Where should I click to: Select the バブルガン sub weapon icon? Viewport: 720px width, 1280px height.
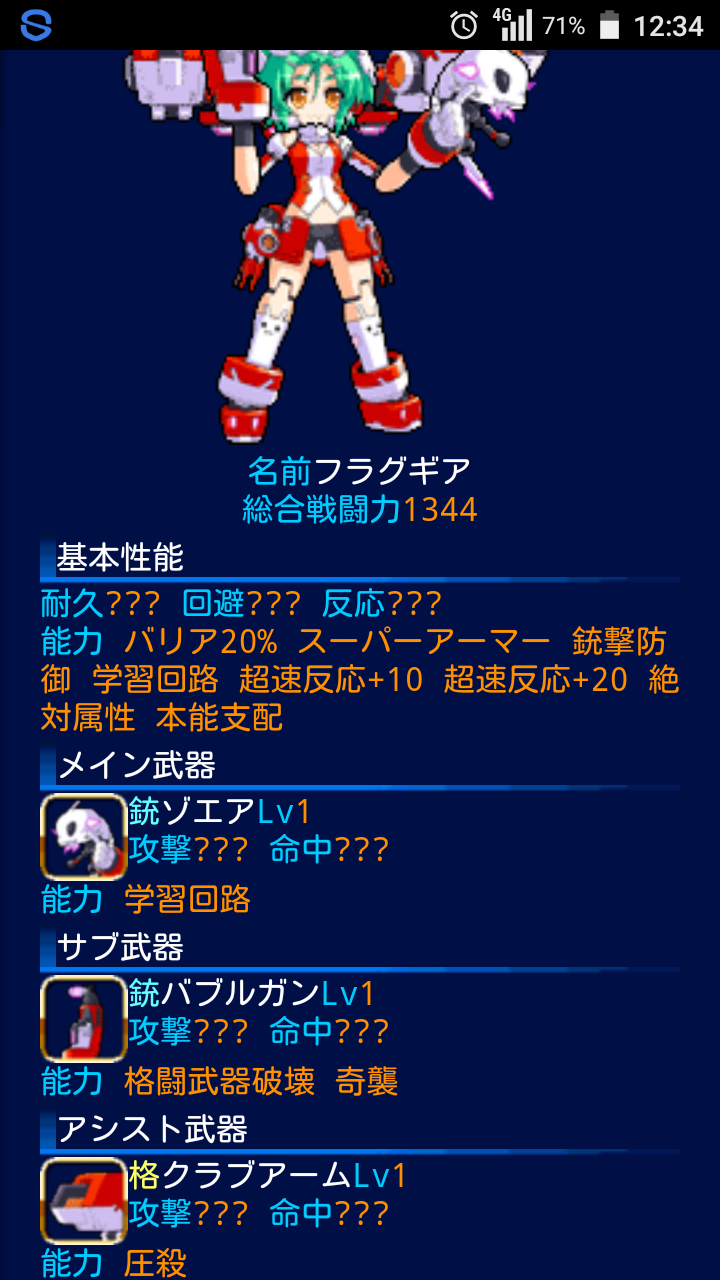(x=83, y=1018)
